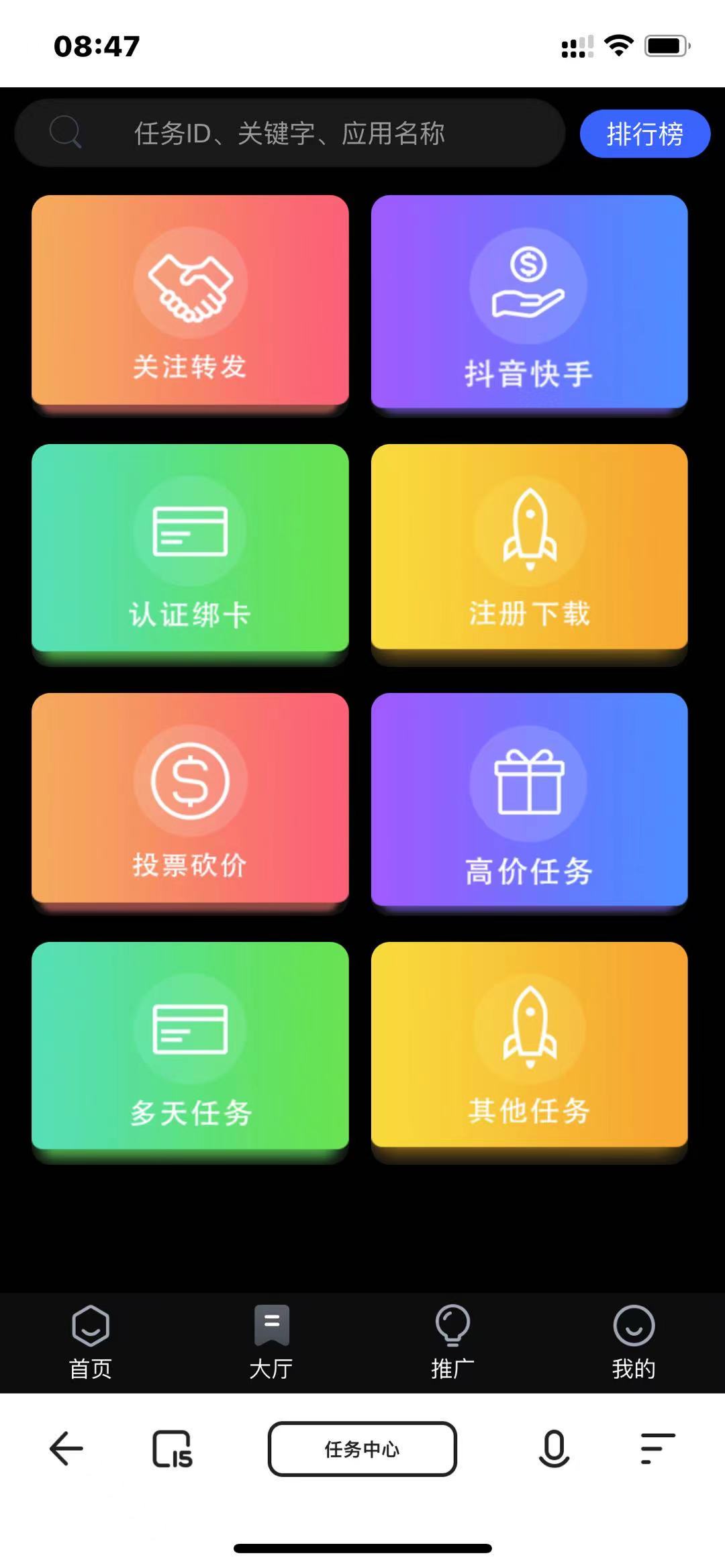Select the 认证绑卡 card
Screen dimensions: 725x1568
coord(190,549)
